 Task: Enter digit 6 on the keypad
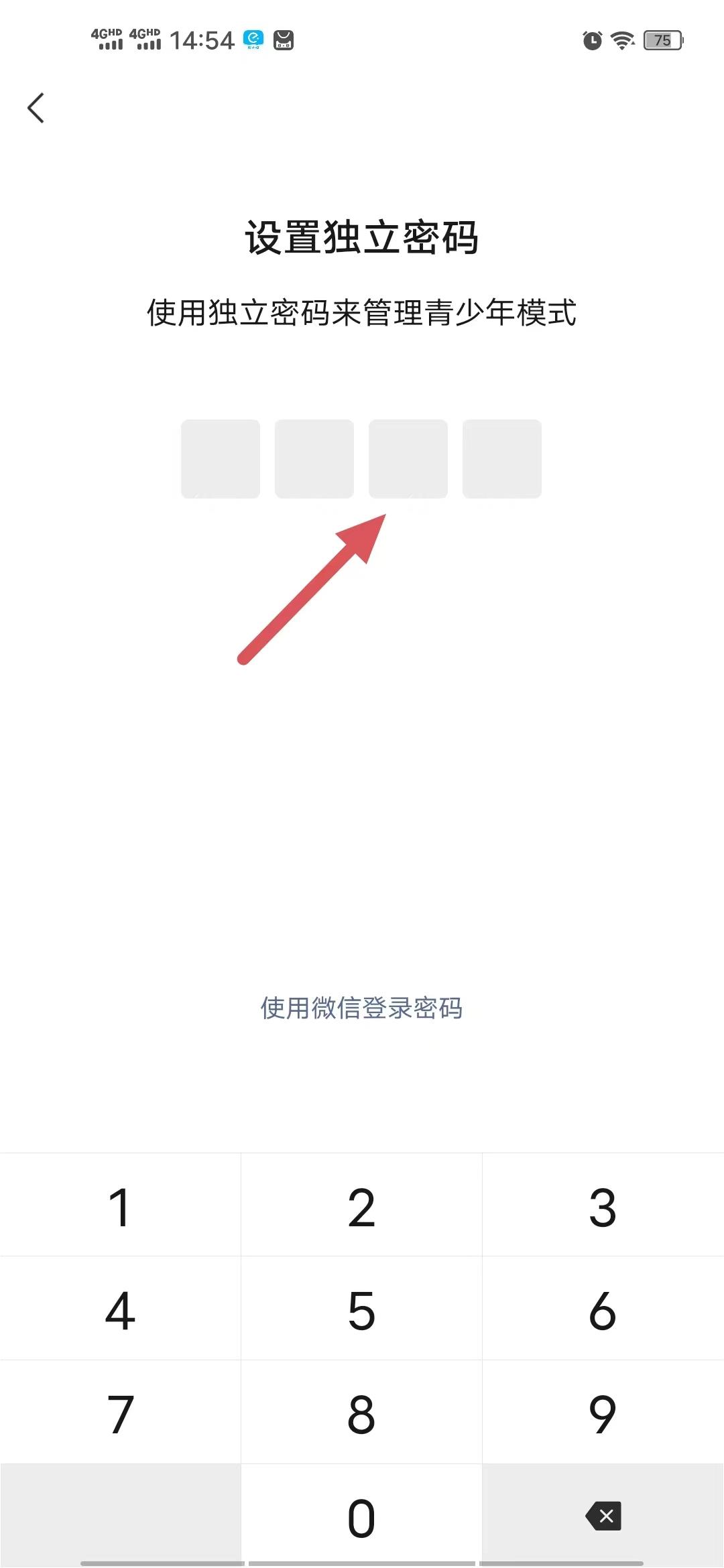pos(602,1311)
